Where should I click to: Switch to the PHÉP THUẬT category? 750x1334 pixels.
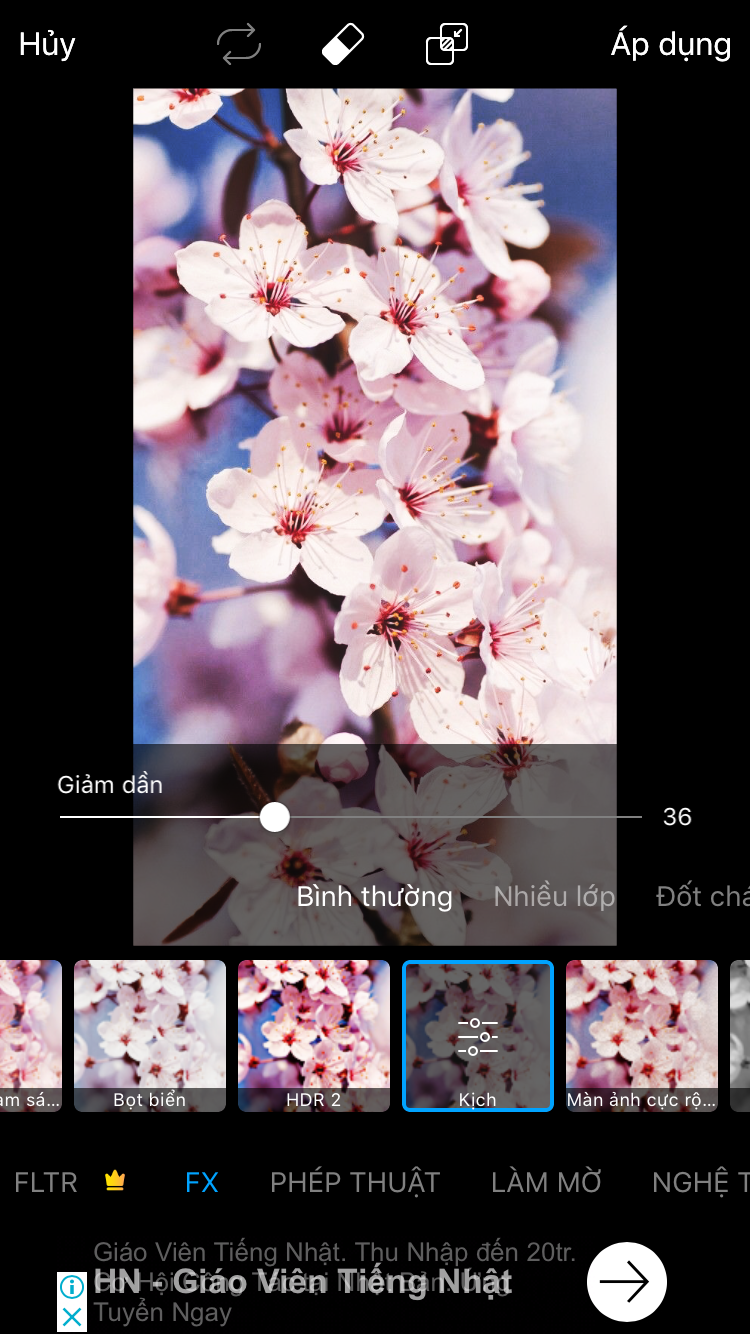point(355,1182)
